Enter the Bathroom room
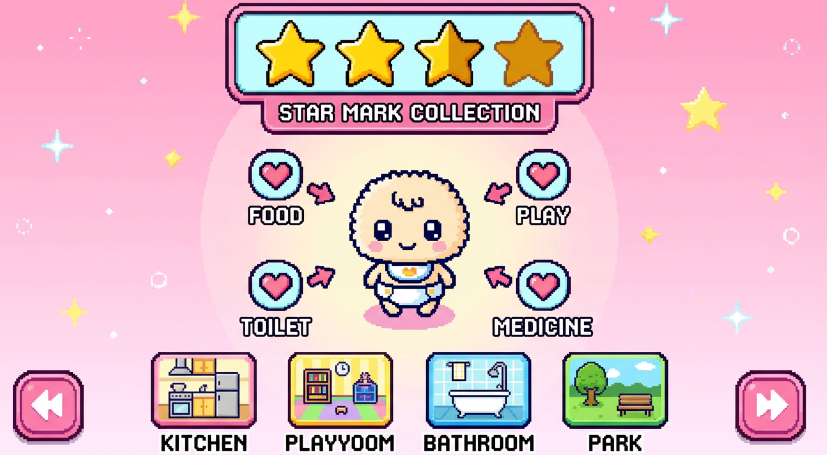 click(478, 391)
